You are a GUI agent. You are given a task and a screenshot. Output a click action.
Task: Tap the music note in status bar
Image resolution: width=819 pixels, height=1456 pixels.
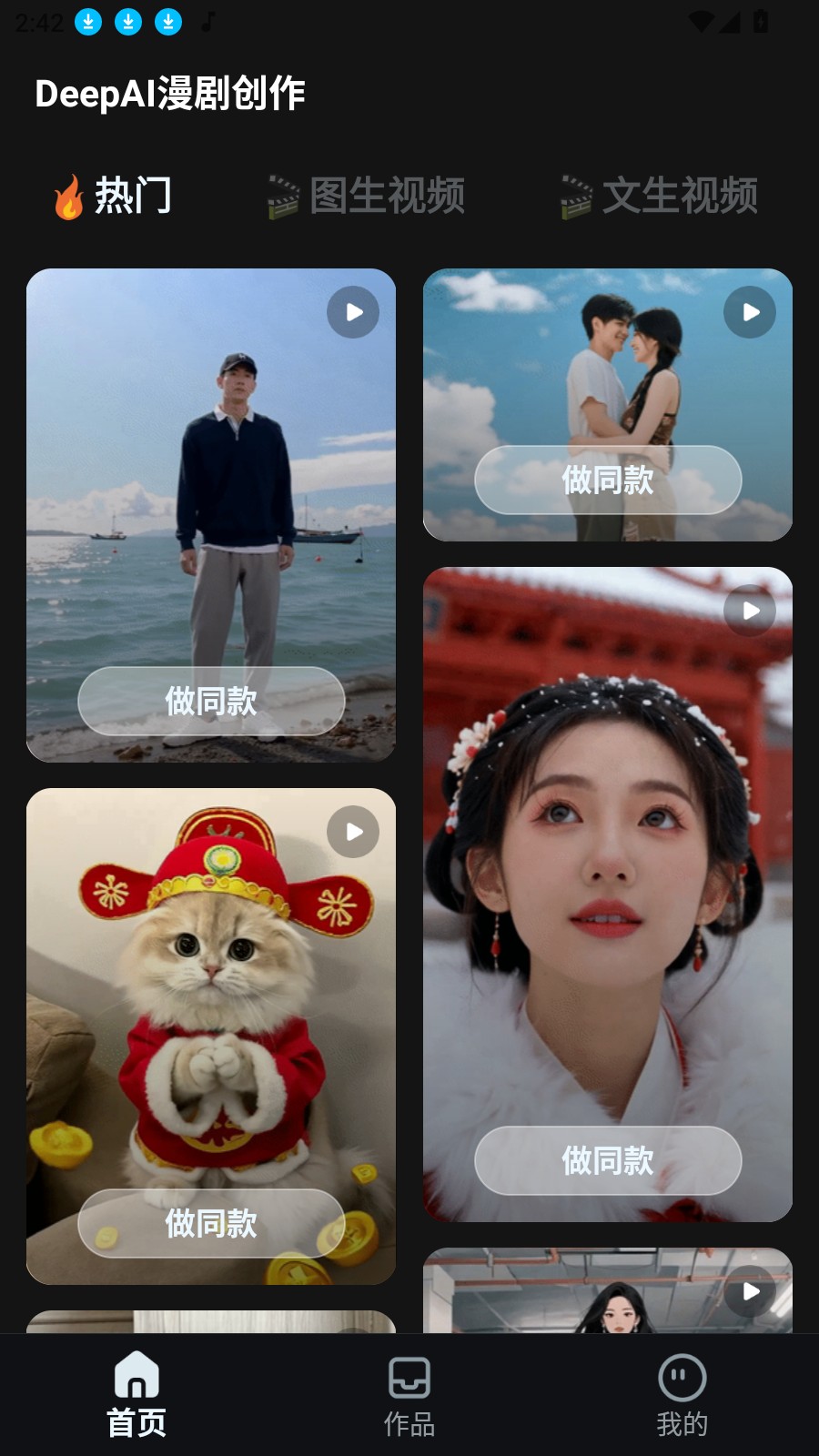[206, 20]
